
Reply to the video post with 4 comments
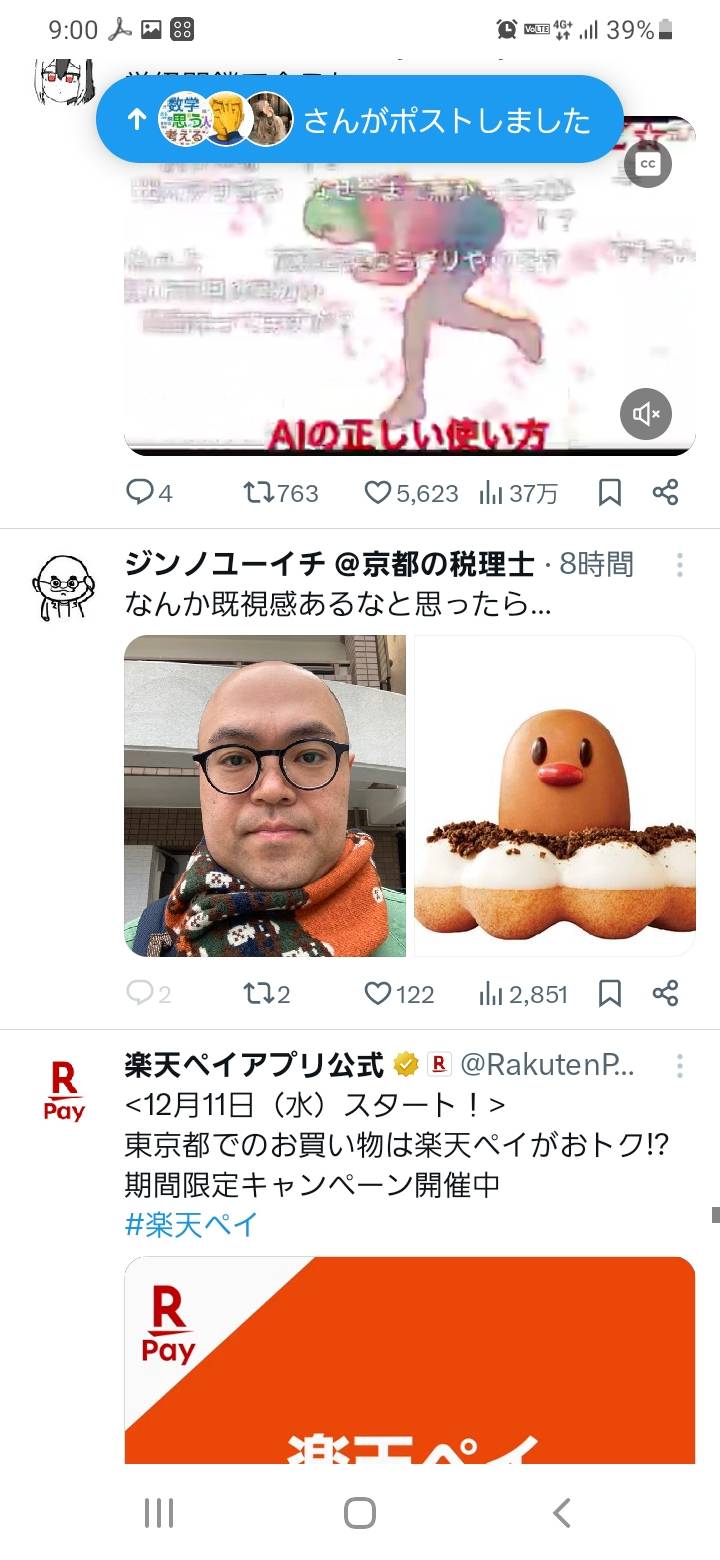pyautogui.click(x=148, y=492)
